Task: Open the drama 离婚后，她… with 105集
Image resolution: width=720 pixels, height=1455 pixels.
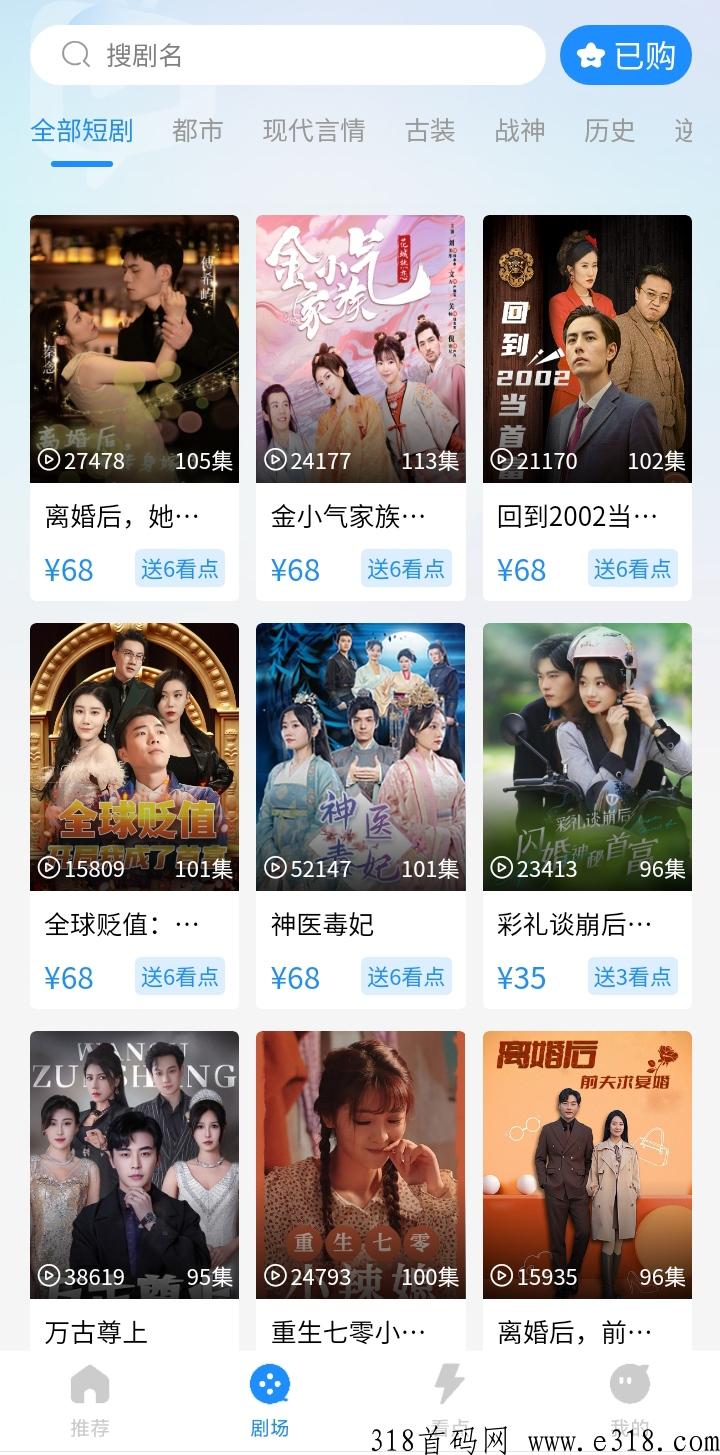Action: pos(134,408)
